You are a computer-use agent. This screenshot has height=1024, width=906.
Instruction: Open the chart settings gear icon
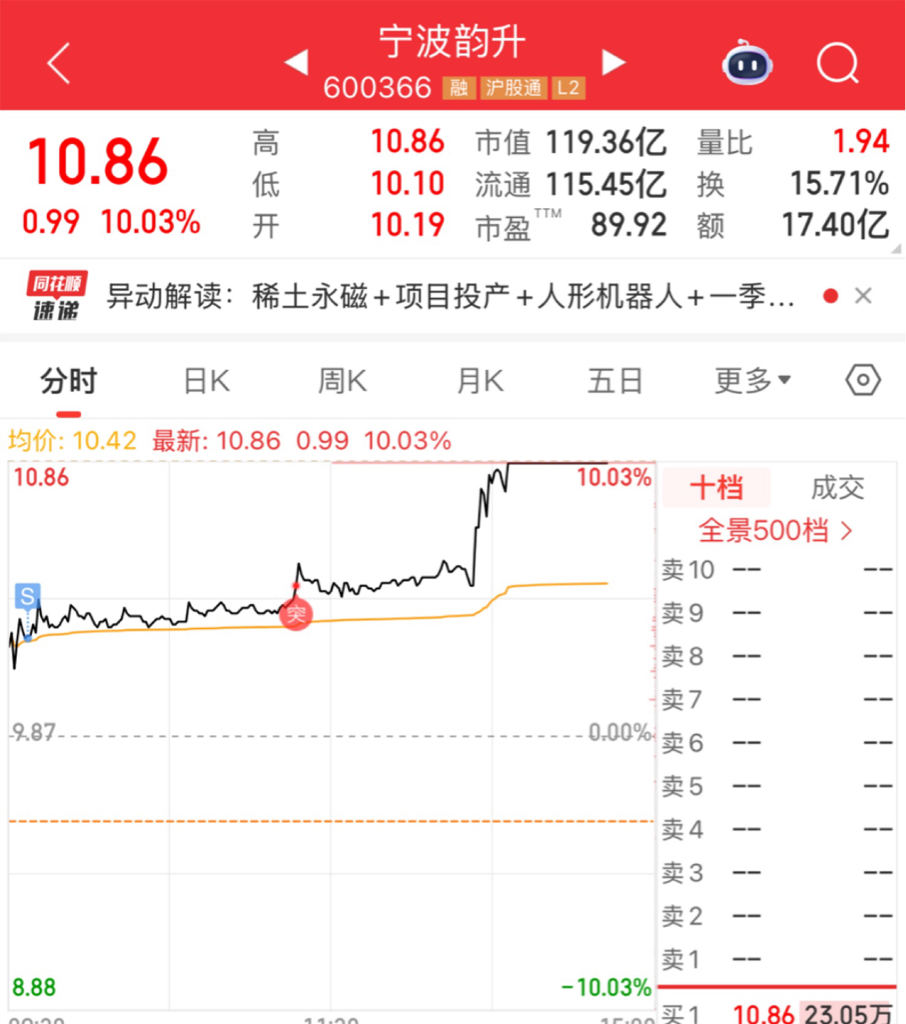(862, 380)
